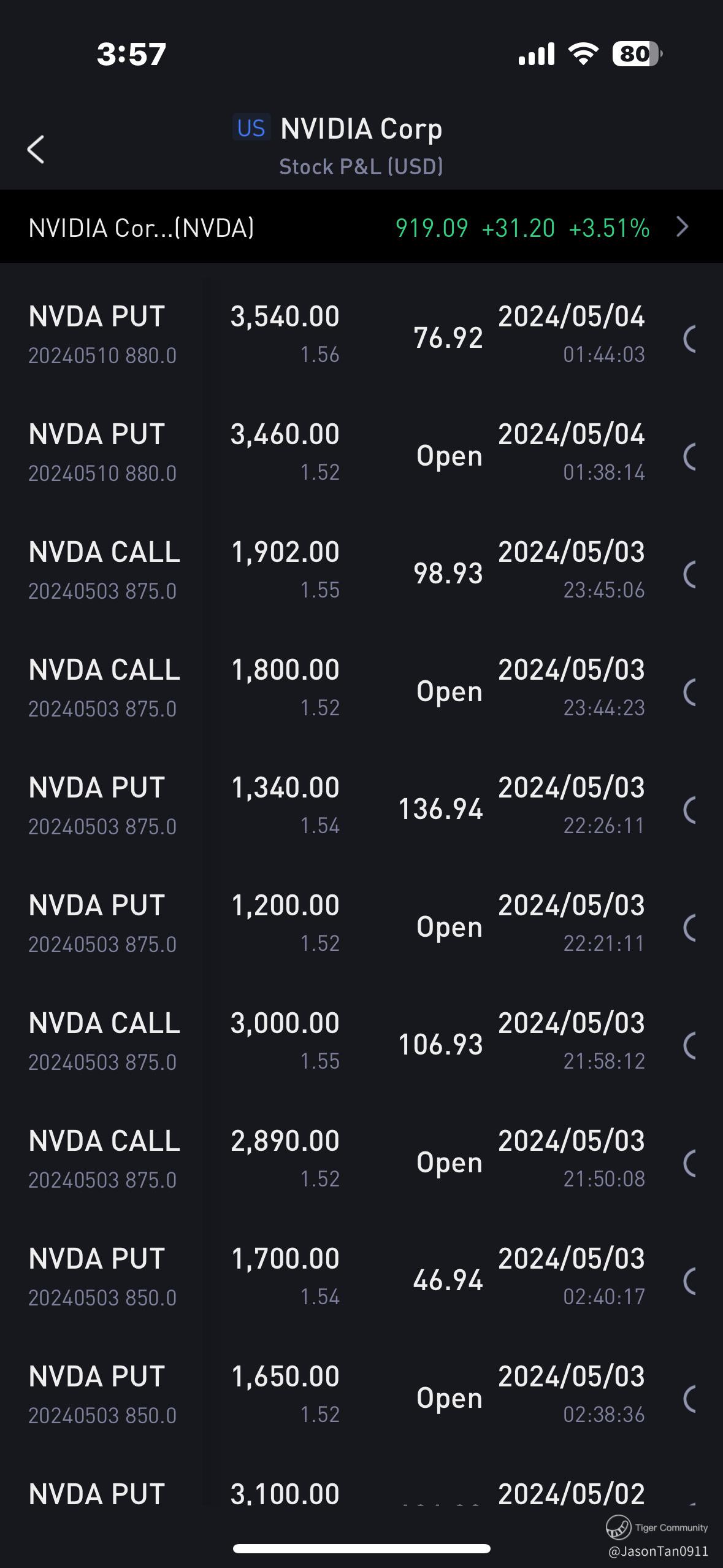Open the NVDA PUT trade at 02:40:17
This screenshot has width=723, height=1568.
[361, 1278]
